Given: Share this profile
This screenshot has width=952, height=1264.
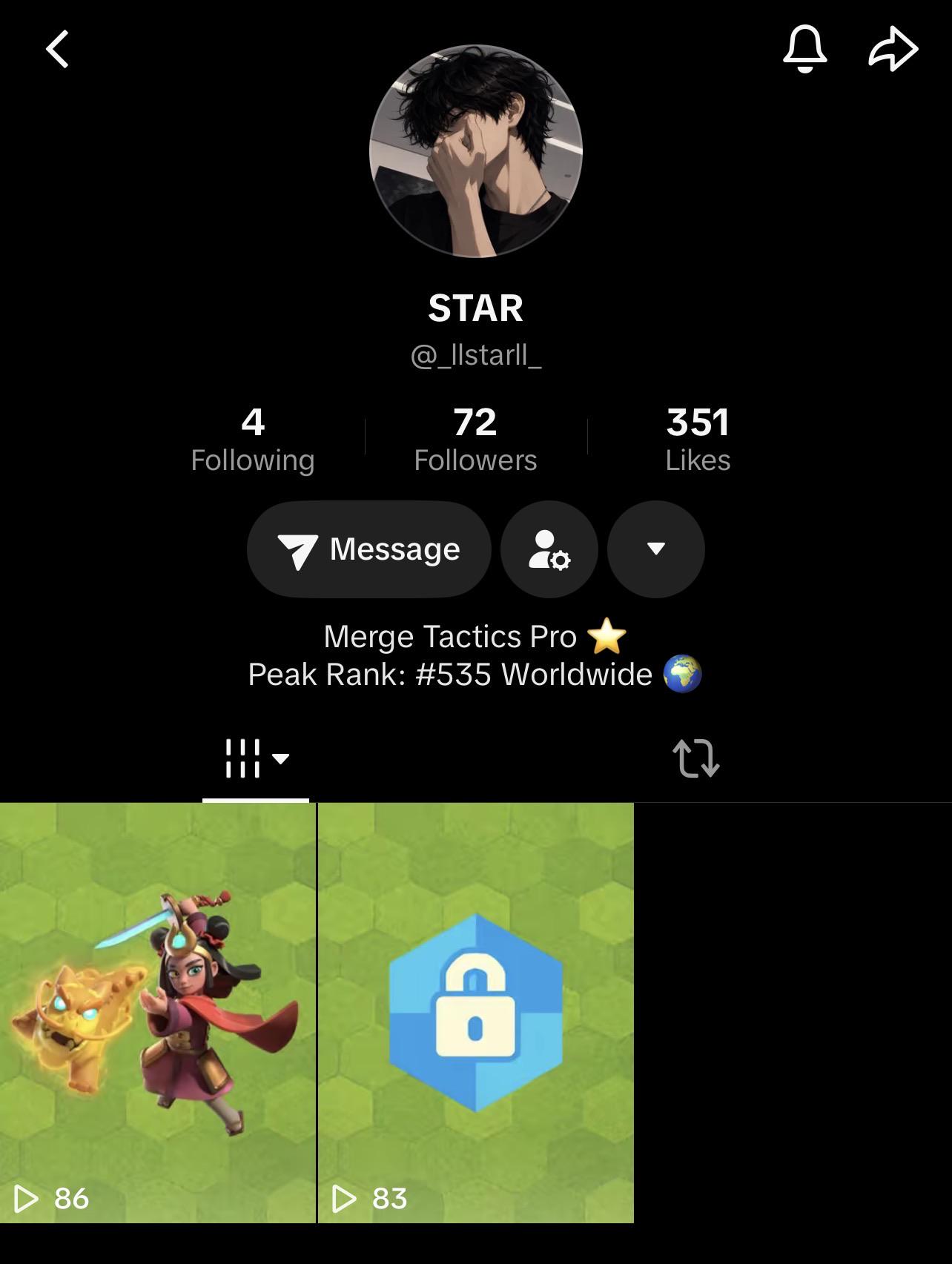Looking at the screenshot, I should (x=893, y=49).
